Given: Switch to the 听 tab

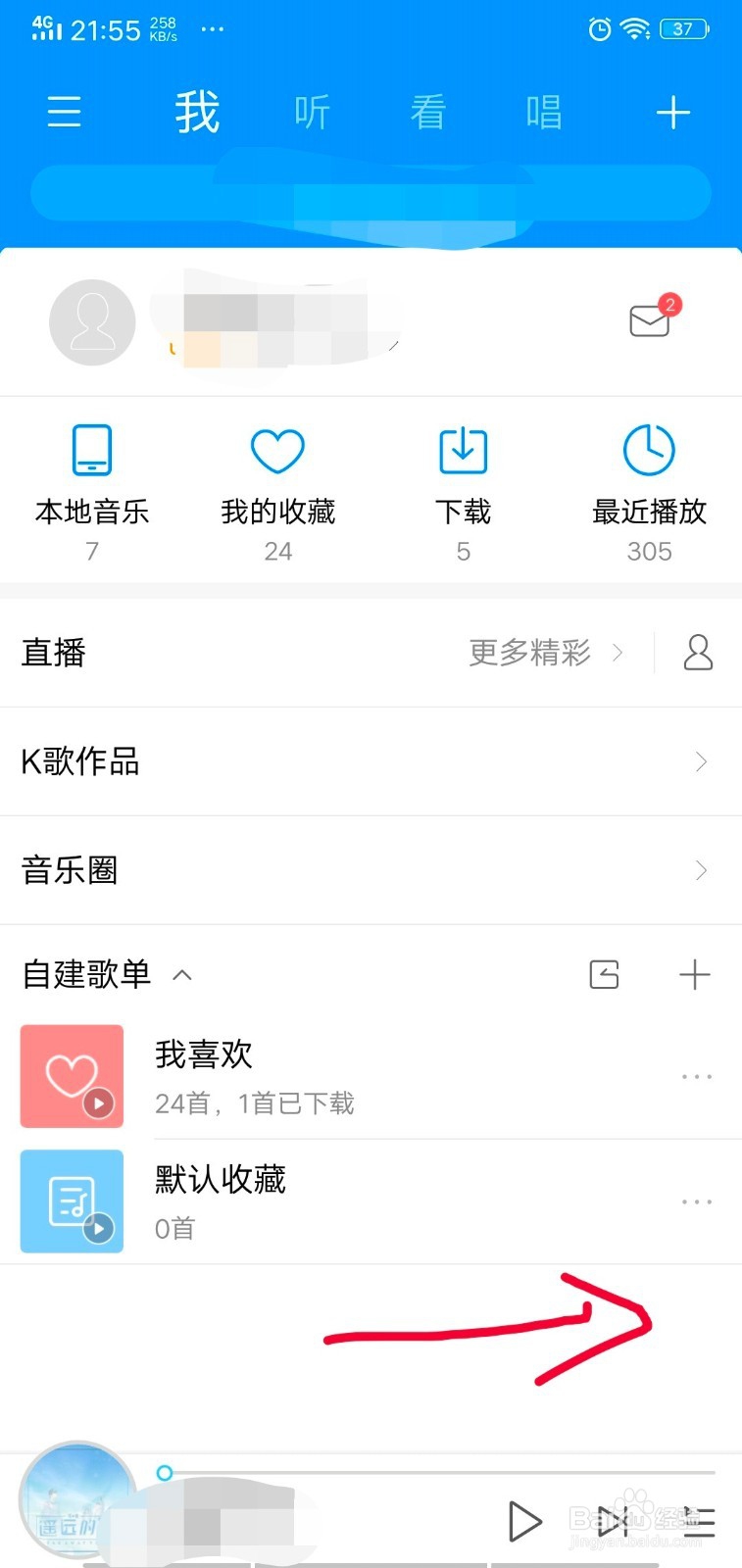Looking at the screenshot, I should pyautogui.click(x=312, y=113).
